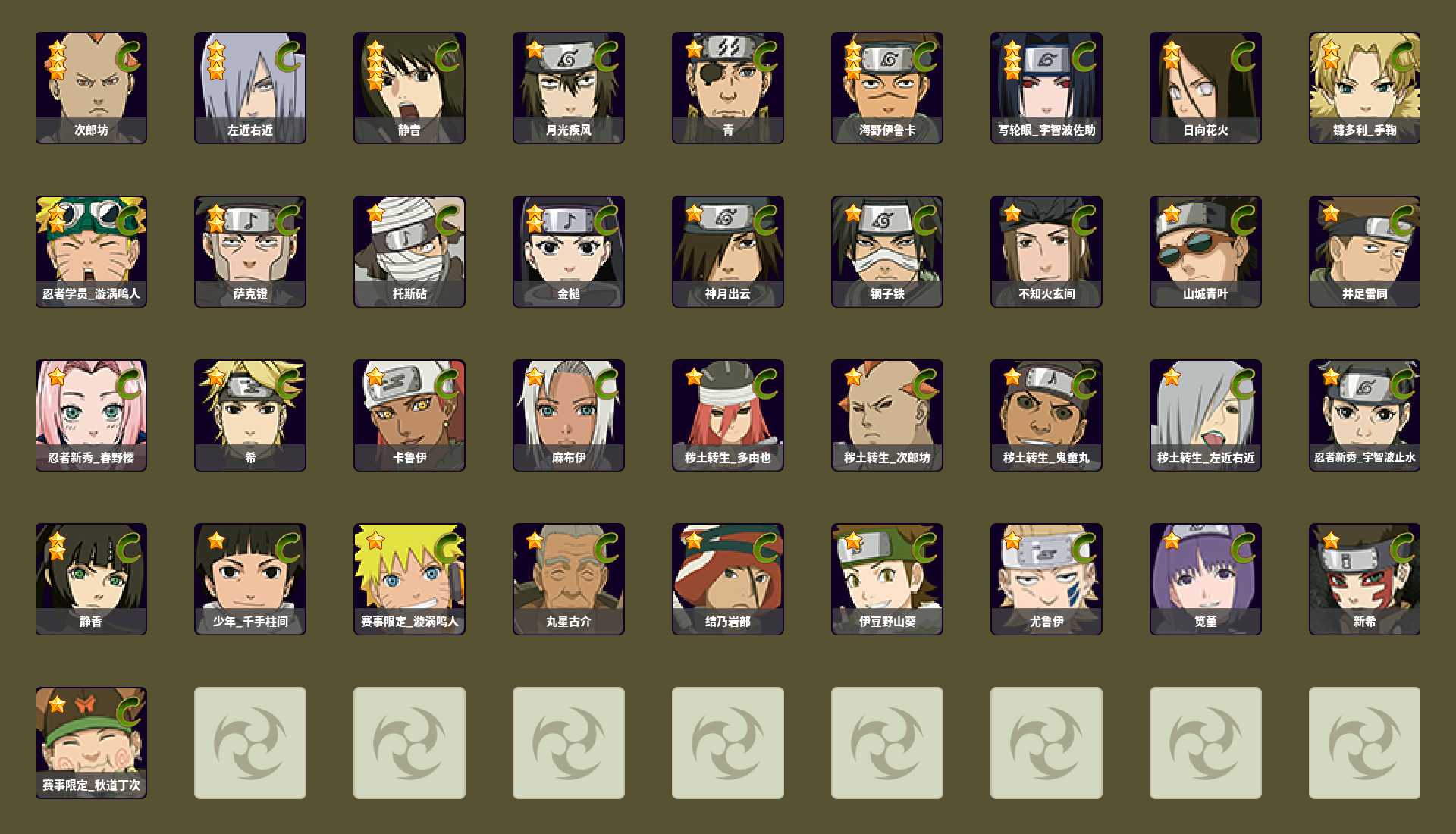This screenshot has width=1456, height=834.
Task: Select 写轮眼_宇智波佐助
Action: coord(1046,87)
